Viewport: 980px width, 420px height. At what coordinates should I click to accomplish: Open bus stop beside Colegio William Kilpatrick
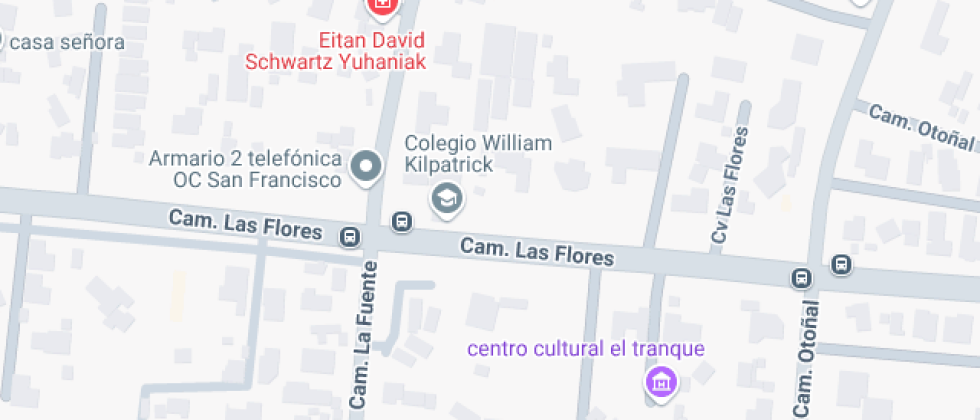click(402, 221)
